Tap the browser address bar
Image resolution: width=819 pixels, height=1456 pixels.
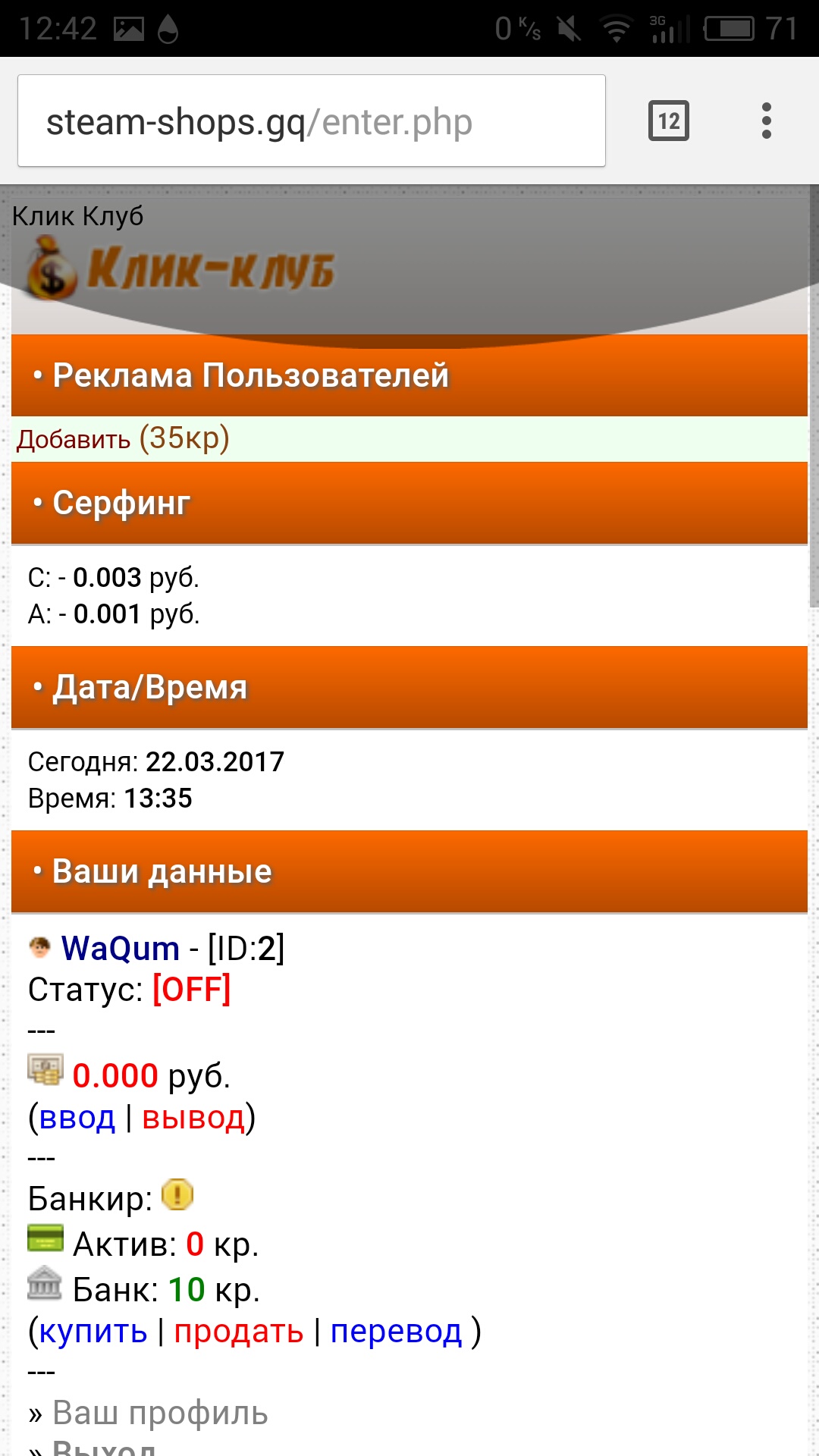(311, 121)
